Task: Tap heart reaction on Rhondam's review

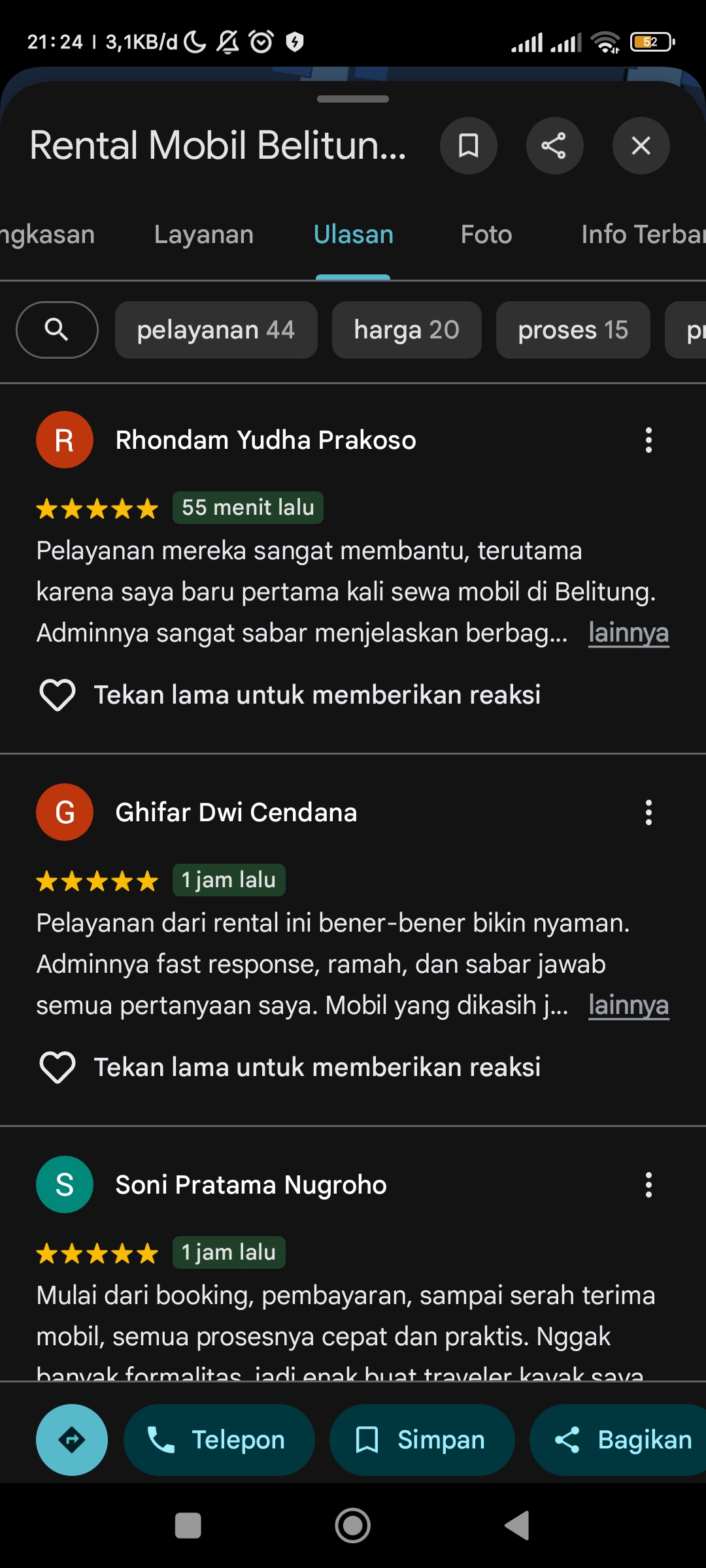Action: (58, 694)
